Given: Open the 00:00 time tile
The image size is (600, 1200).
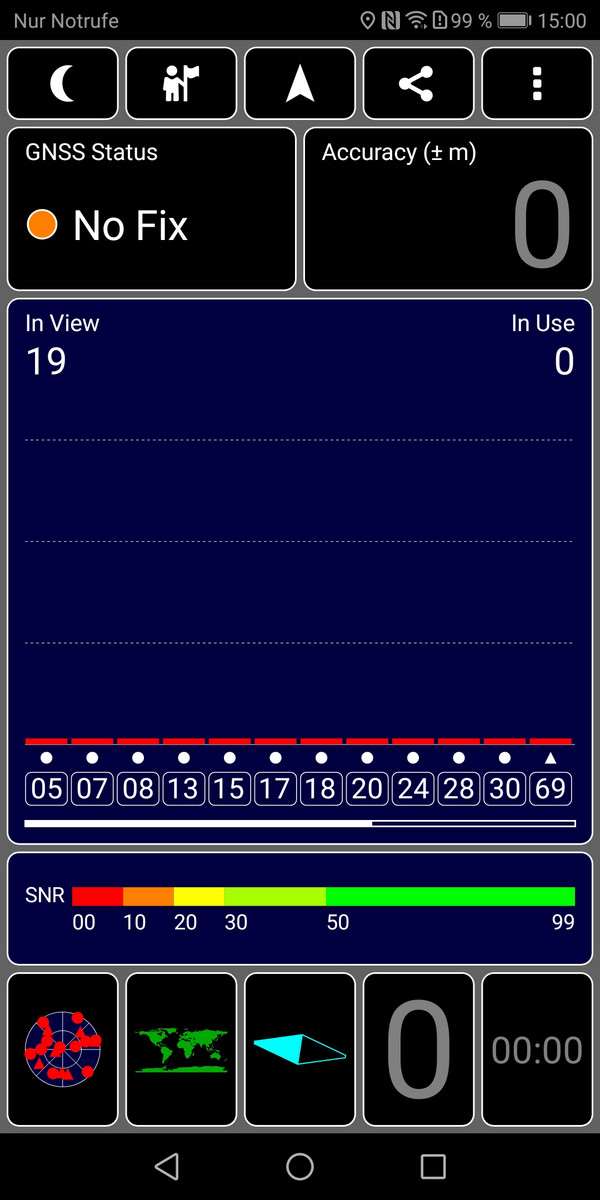Looking at the screenshot, I should coord(537,1048).
